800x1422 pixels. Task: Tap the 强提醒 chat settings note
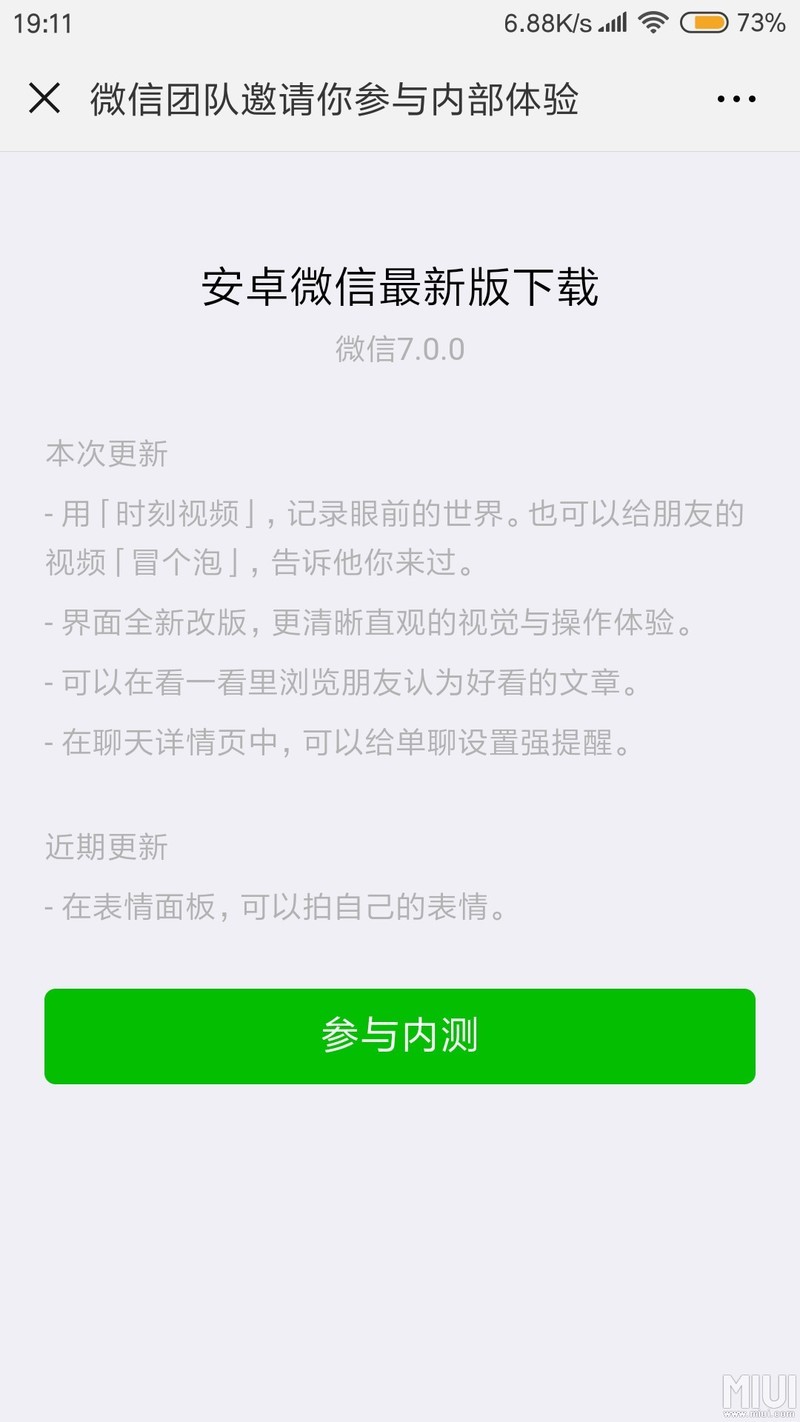pyautogui.click(x=340, y=743)
